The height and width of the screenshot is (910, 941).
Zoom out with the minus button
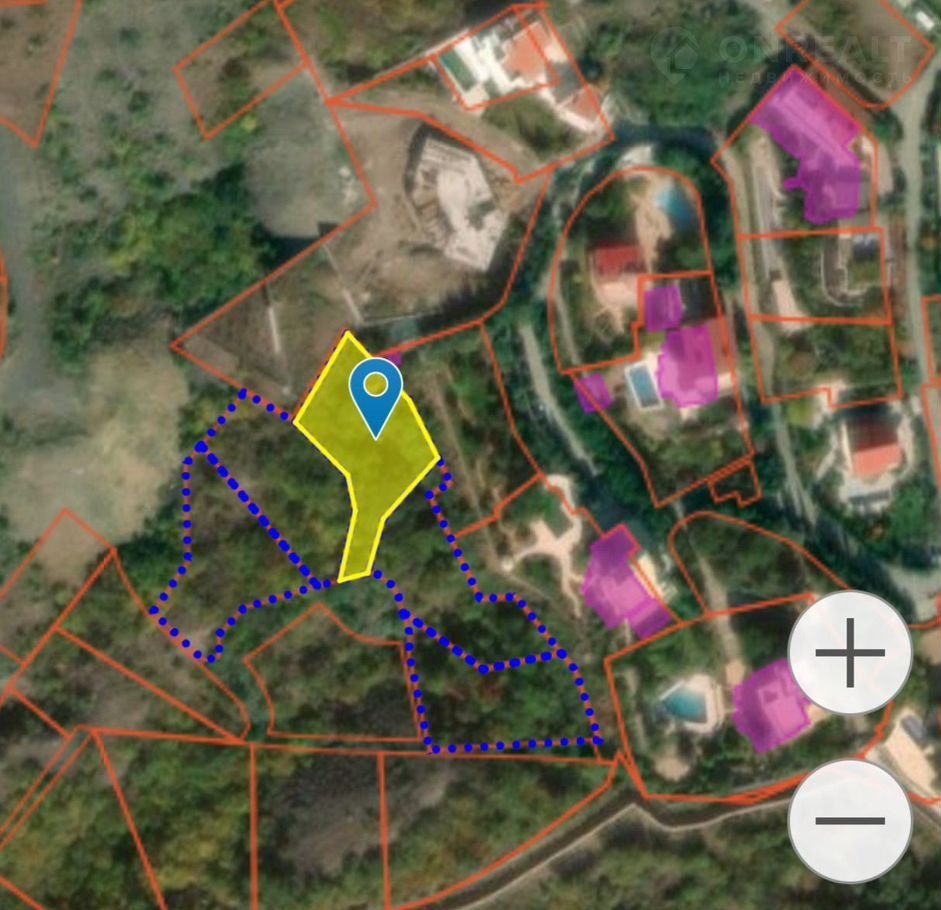point(850,820)
